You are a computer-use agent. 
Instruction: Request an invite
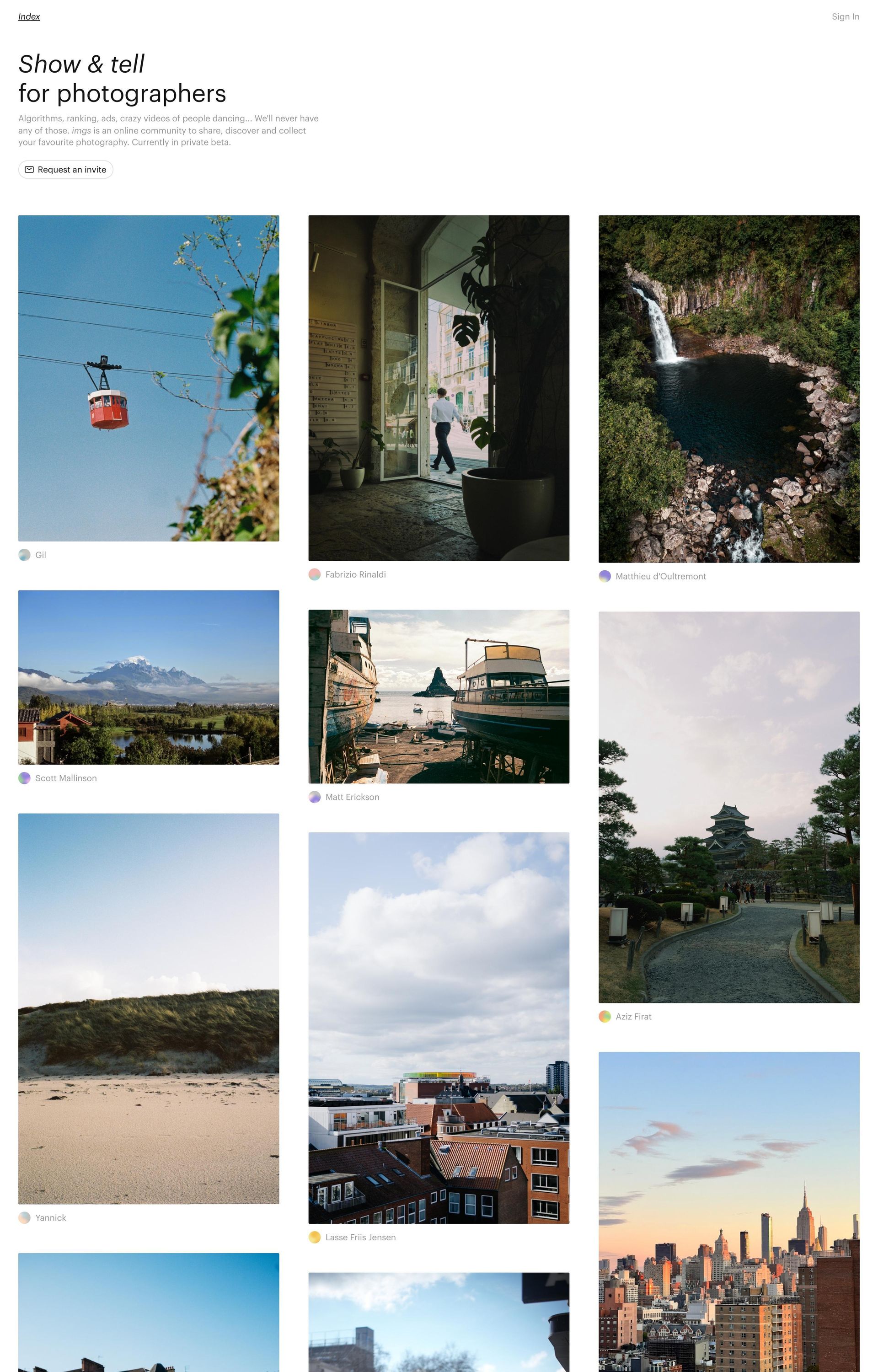point(65,169)
